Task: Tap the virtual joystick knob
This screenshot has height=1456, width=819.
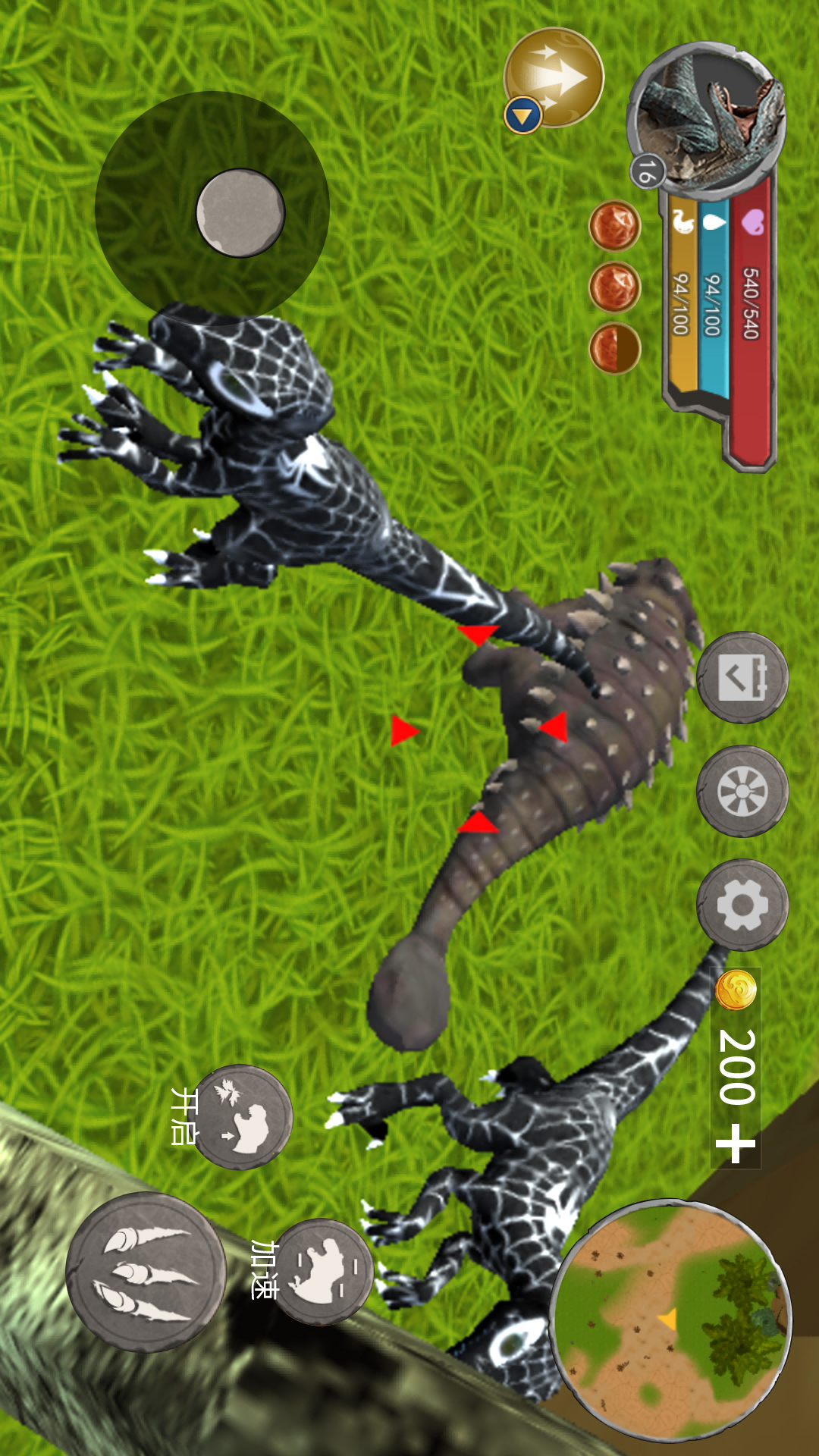Action: point(240,213)
